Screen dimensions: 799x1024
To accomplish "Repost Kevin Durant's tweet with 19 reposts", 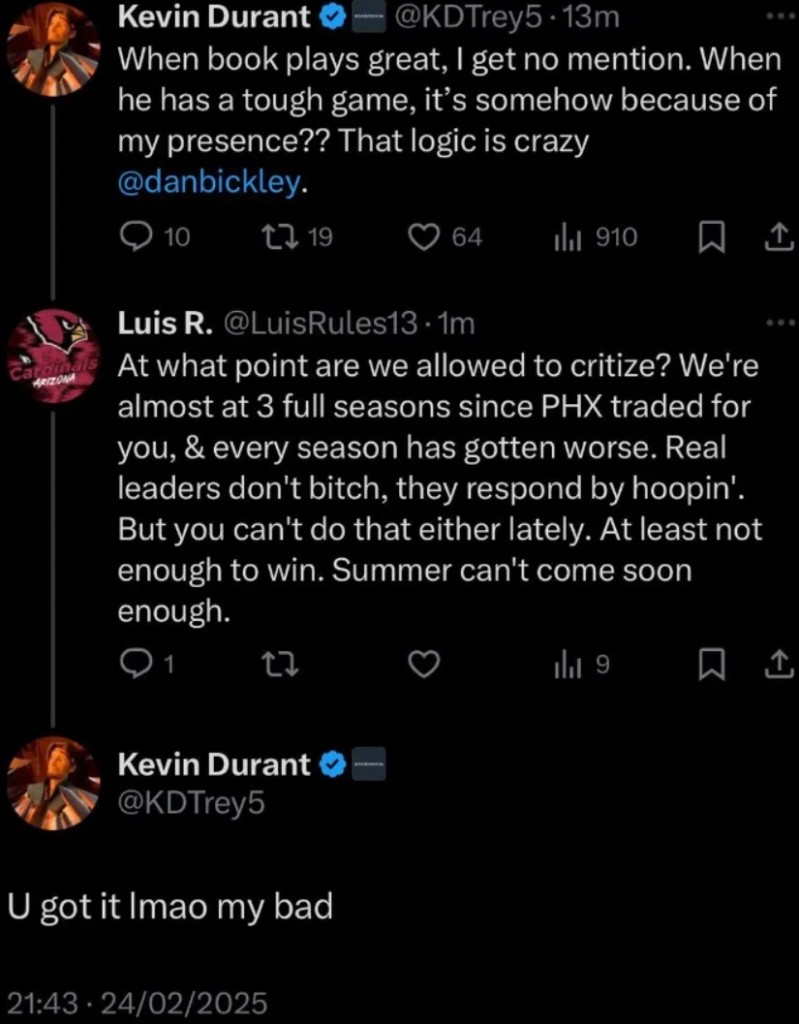I will (273, 237).
